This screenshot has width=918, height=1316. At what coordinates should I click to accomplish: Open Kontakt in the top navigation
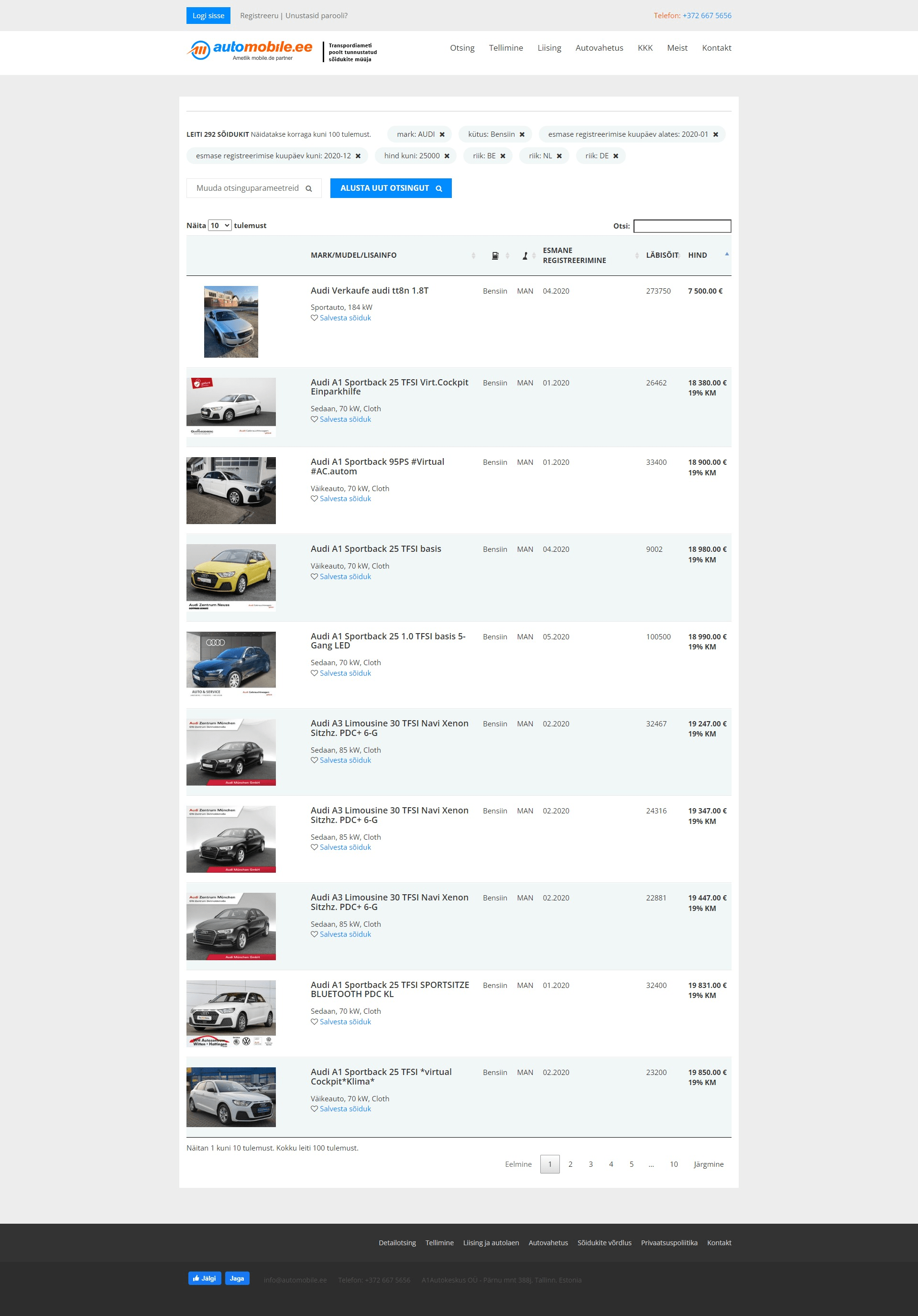716,47
